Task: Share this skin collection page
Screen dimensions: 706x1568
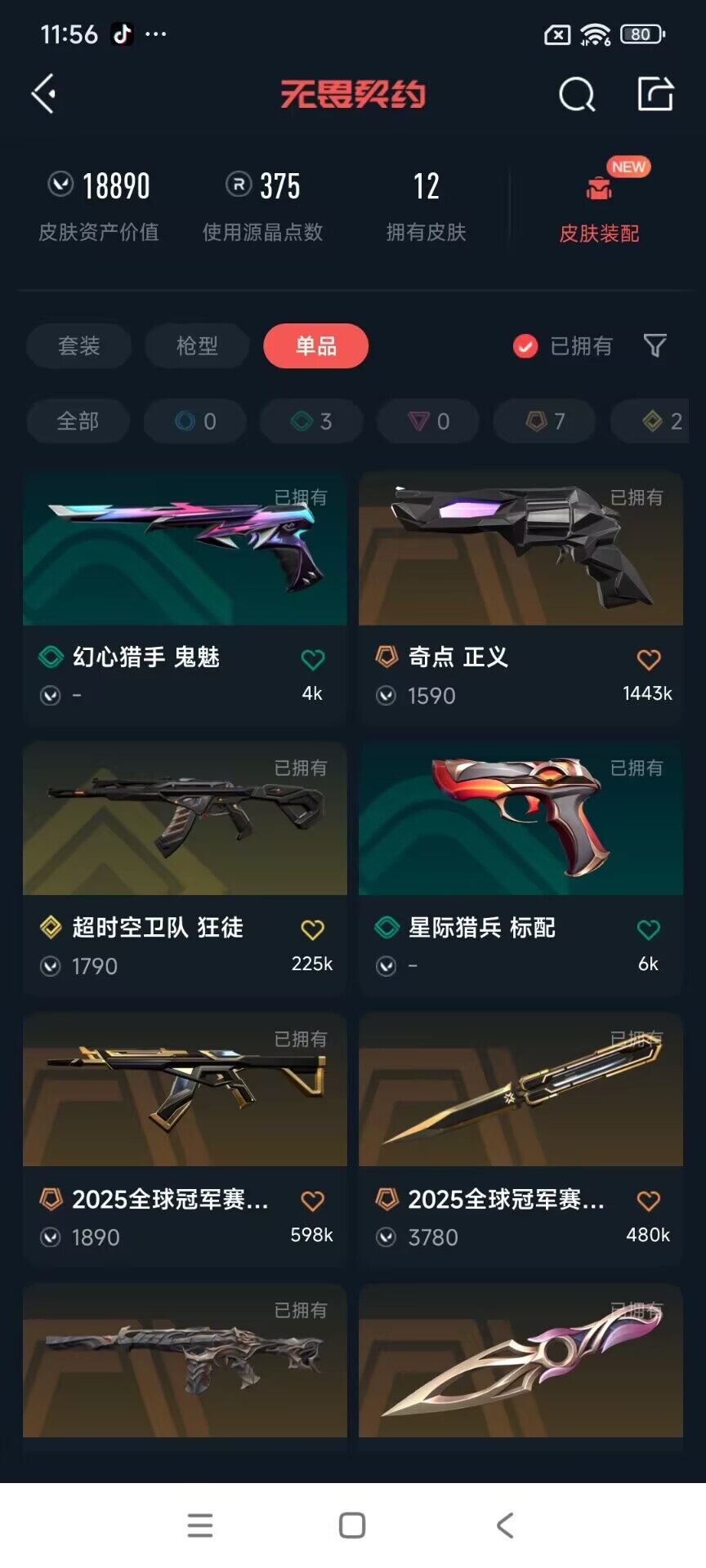Action: pos(655,94)
